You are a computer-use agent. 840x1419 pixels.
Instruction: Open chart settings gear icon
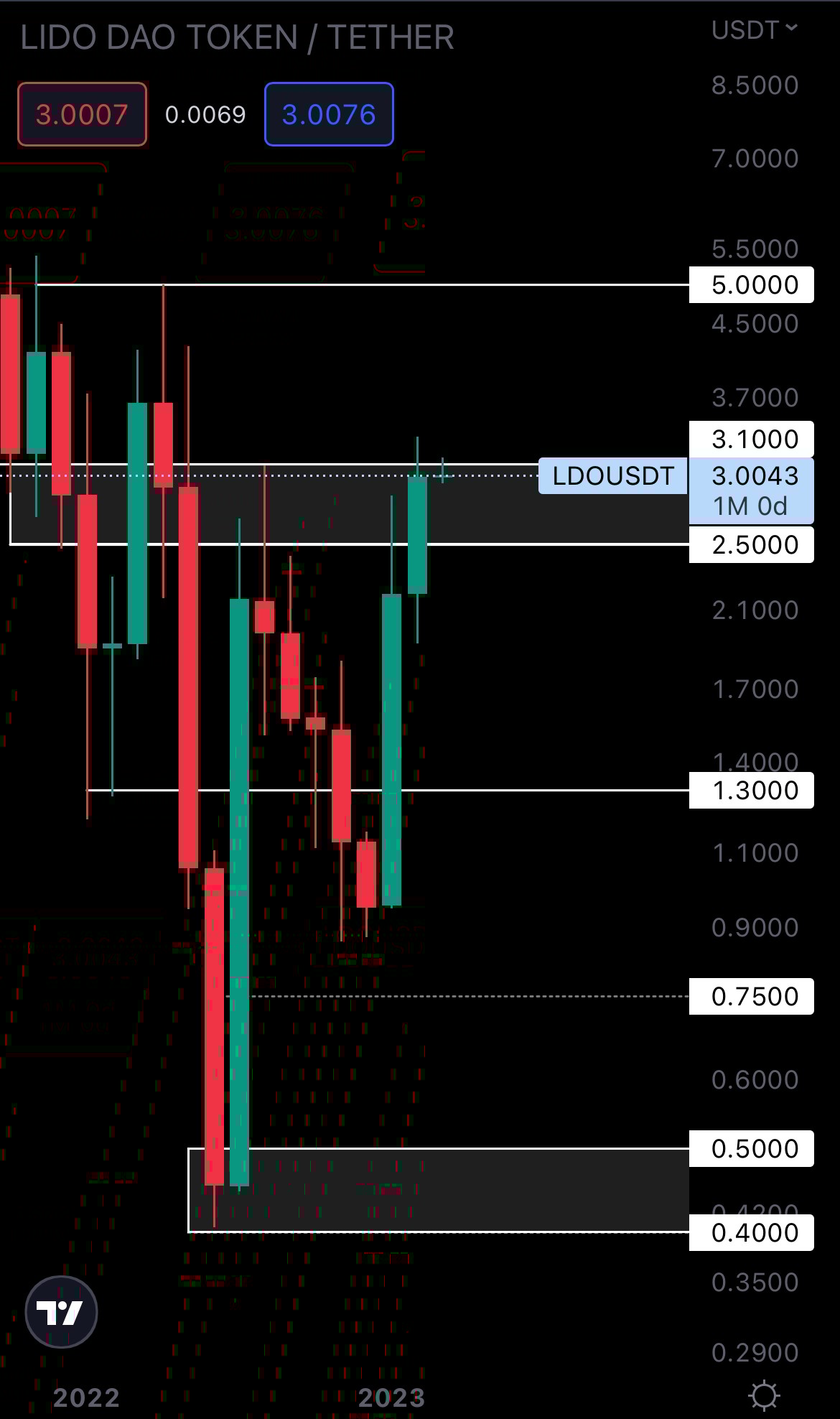click(763, 1395)
